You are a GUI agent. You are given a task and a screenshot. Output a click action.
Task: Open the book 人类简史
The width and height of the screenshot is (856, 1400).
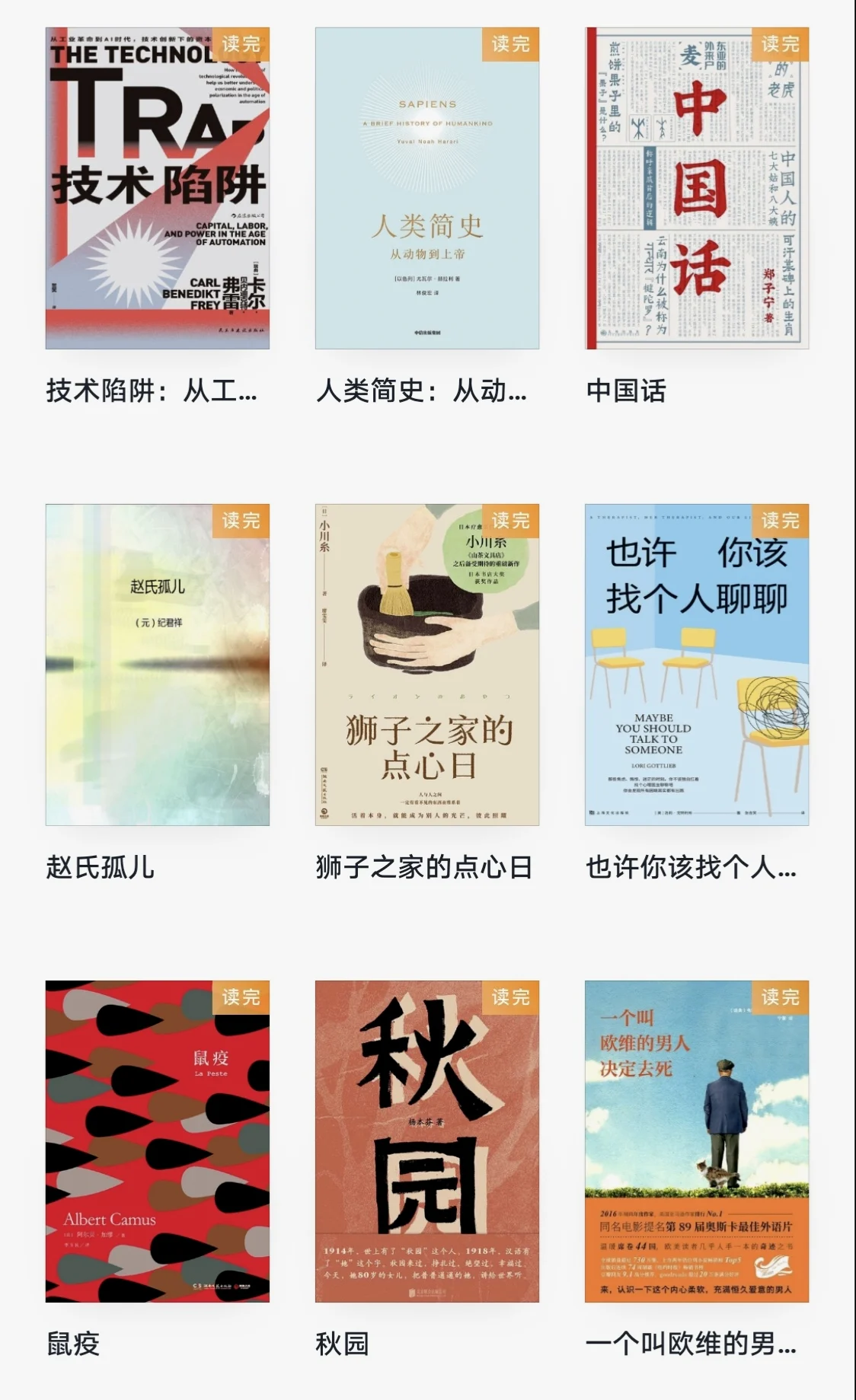427,189
